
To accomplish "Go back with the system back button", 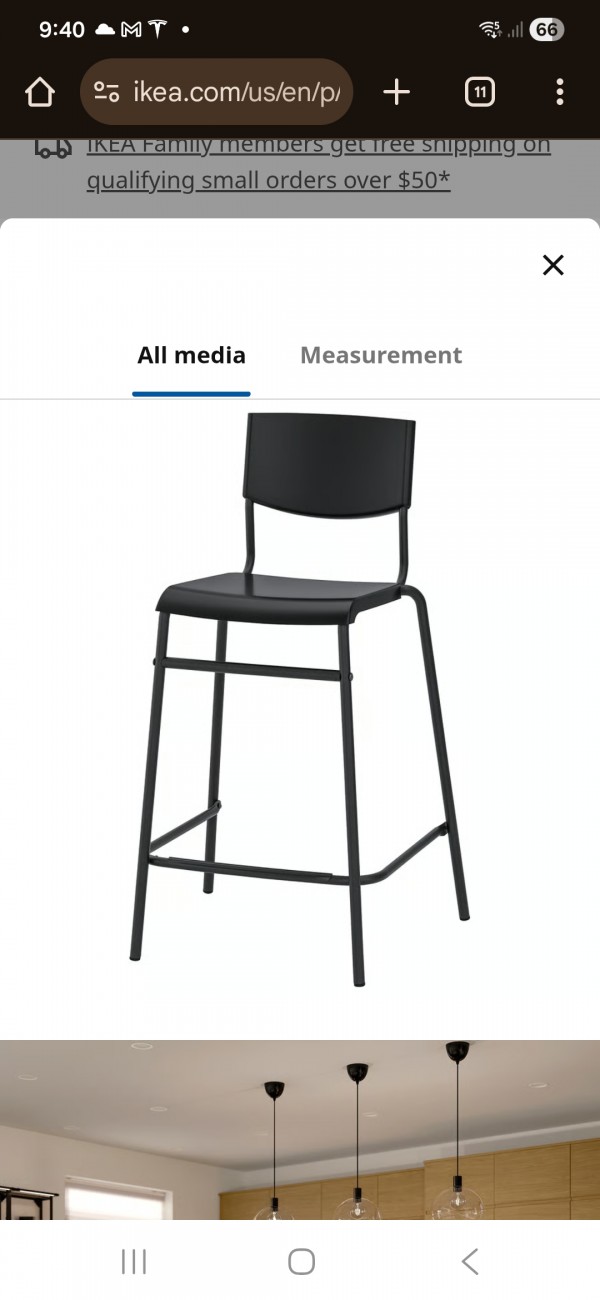I will pyautogui.click(x=469, y=1261).
